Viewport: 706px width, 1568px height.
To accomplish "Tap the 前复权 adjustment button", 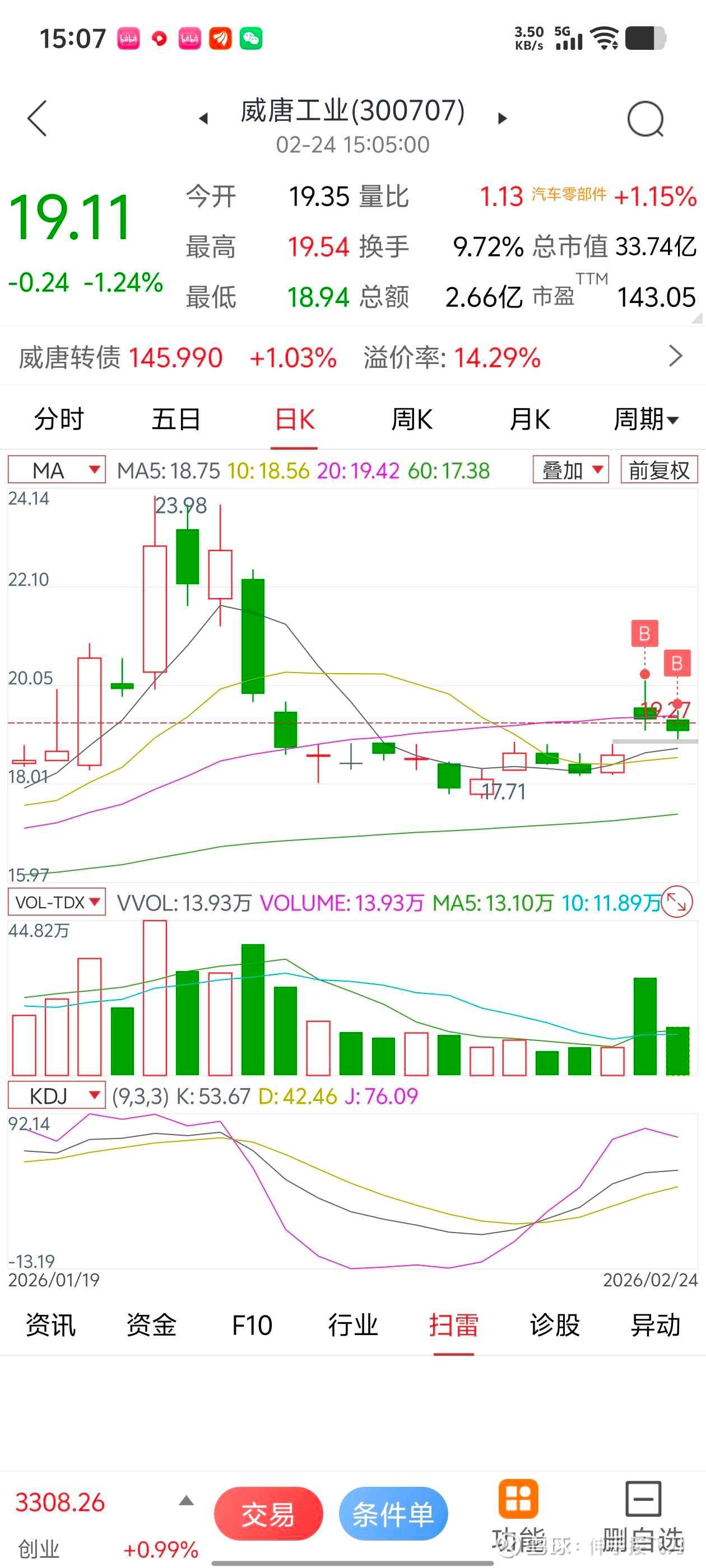I will [658, 470].
